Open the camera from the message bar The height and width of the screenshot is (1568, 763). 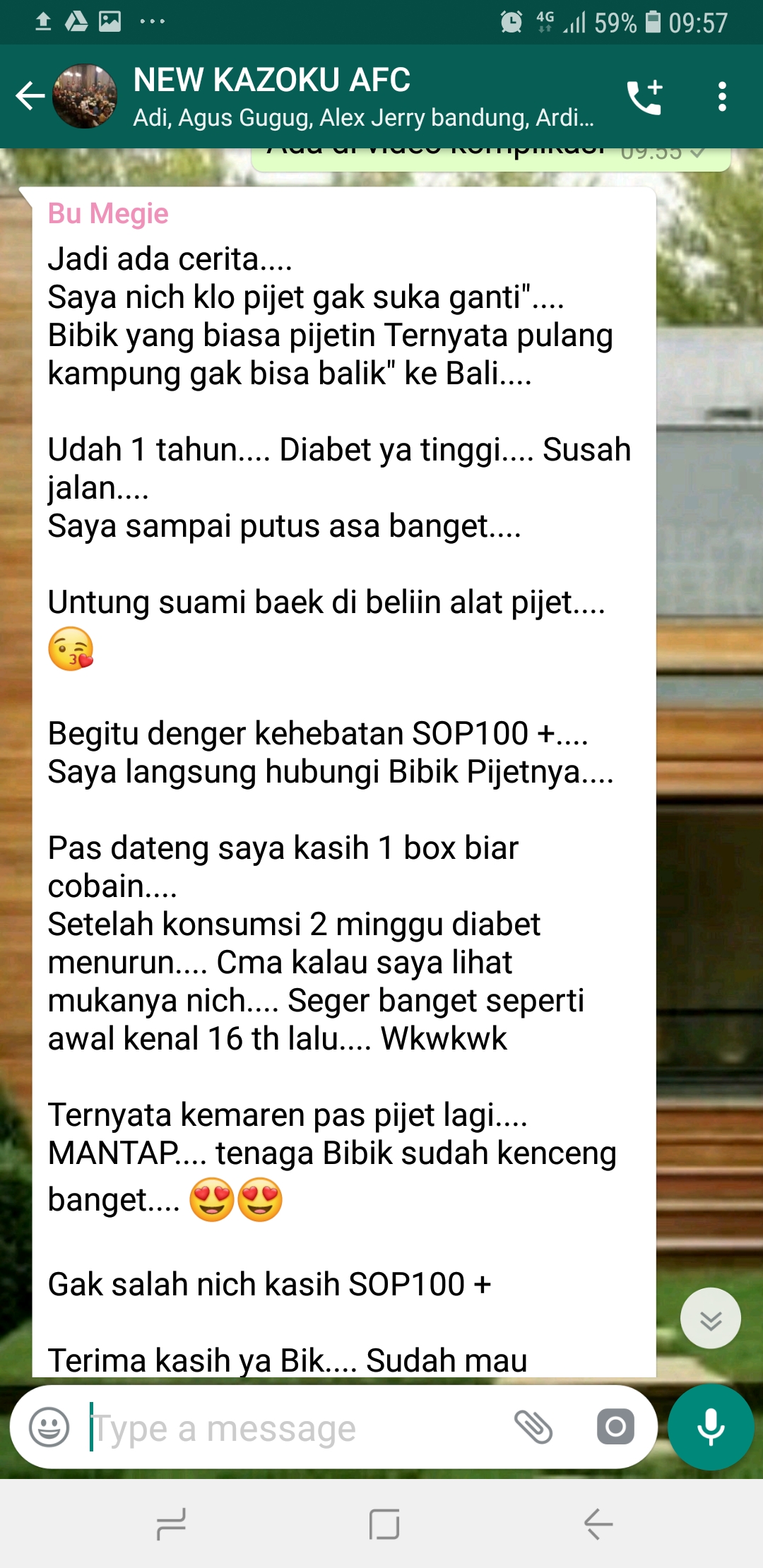point(615,1427)
